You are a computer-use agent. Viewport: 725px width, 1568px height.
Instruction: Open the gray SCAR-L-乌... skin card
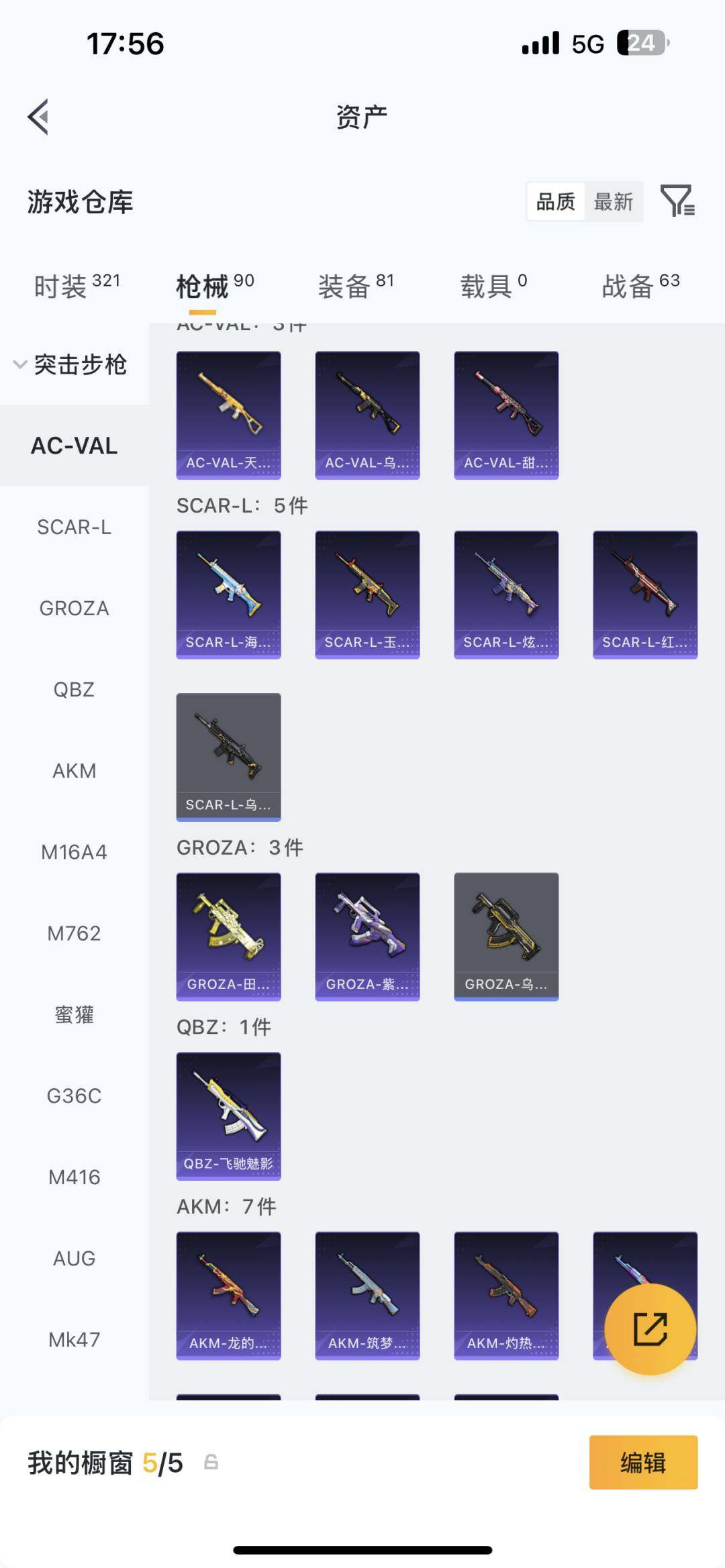point(228,757)
